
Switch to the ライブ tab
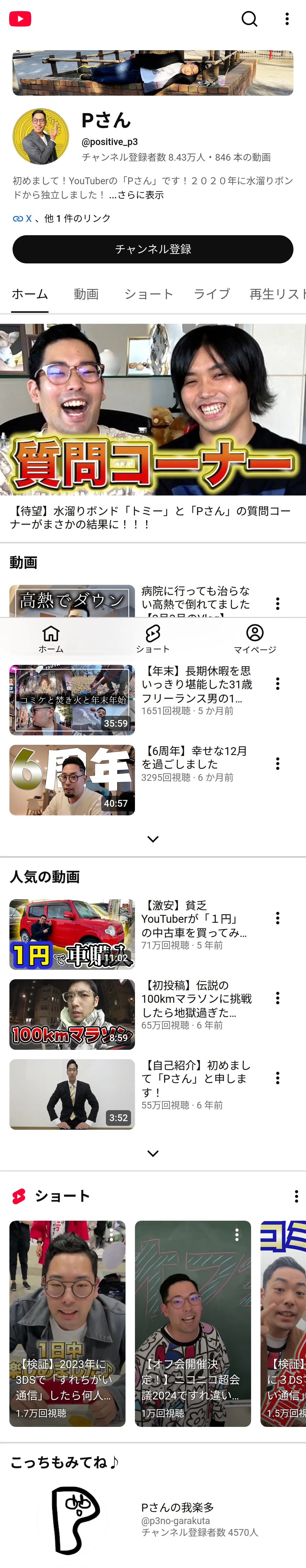point(212,294)
